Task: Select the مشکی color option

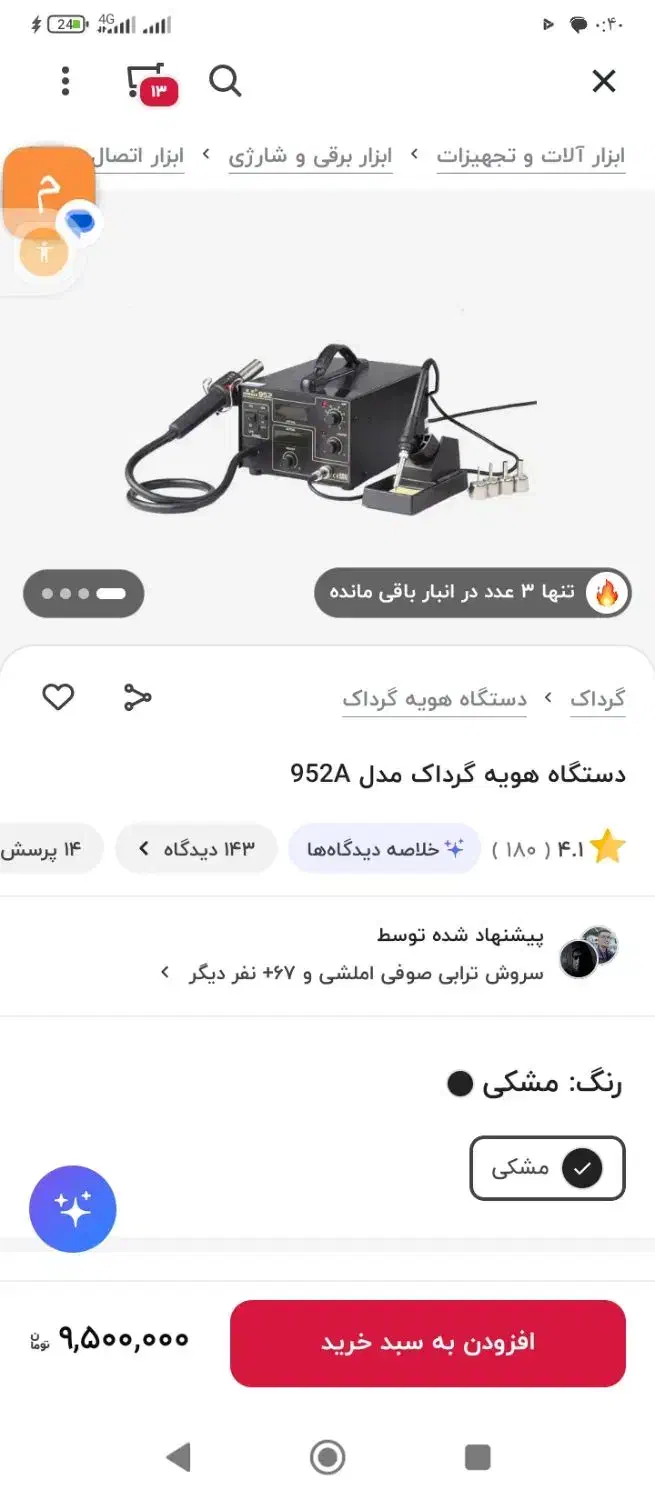Action: (547, 1167)
